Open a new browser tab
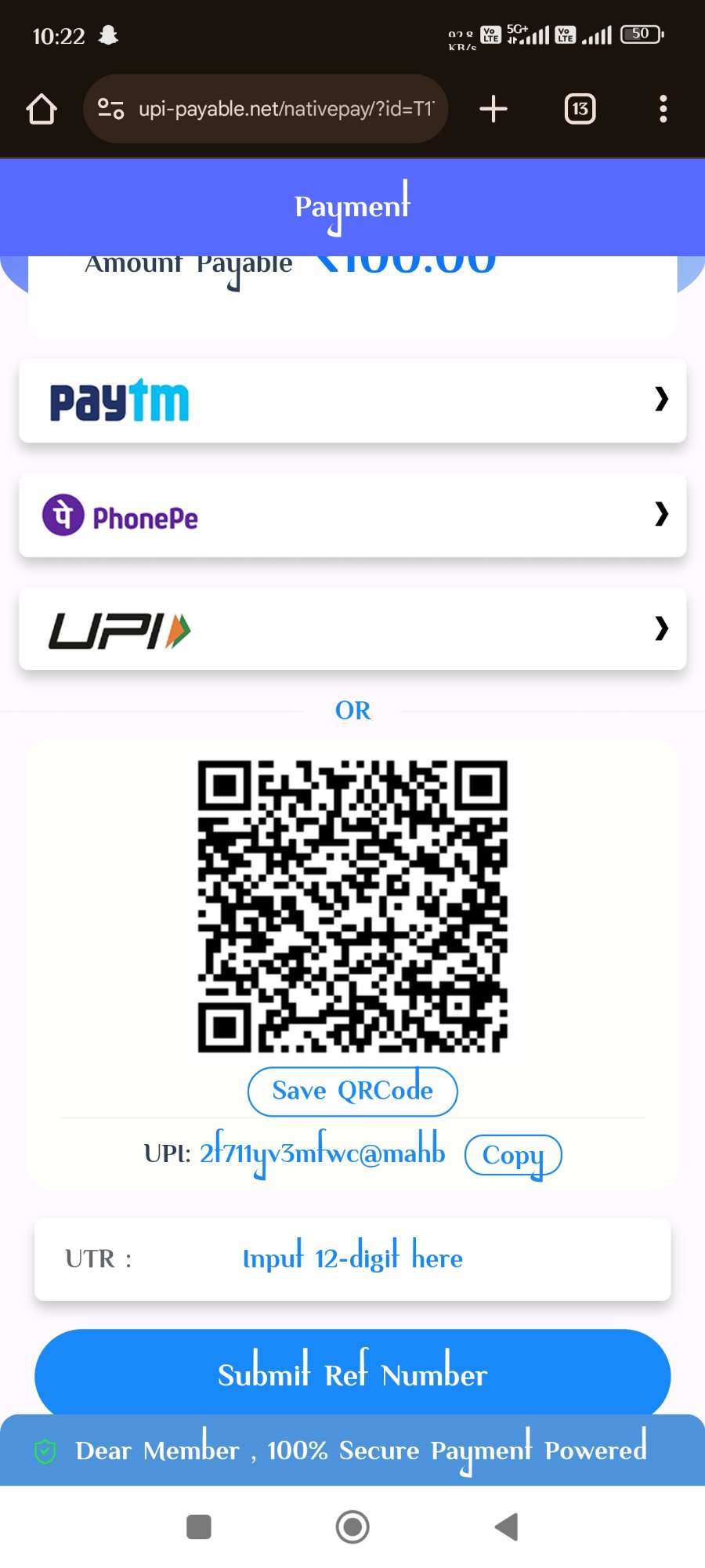 (493, 109)
